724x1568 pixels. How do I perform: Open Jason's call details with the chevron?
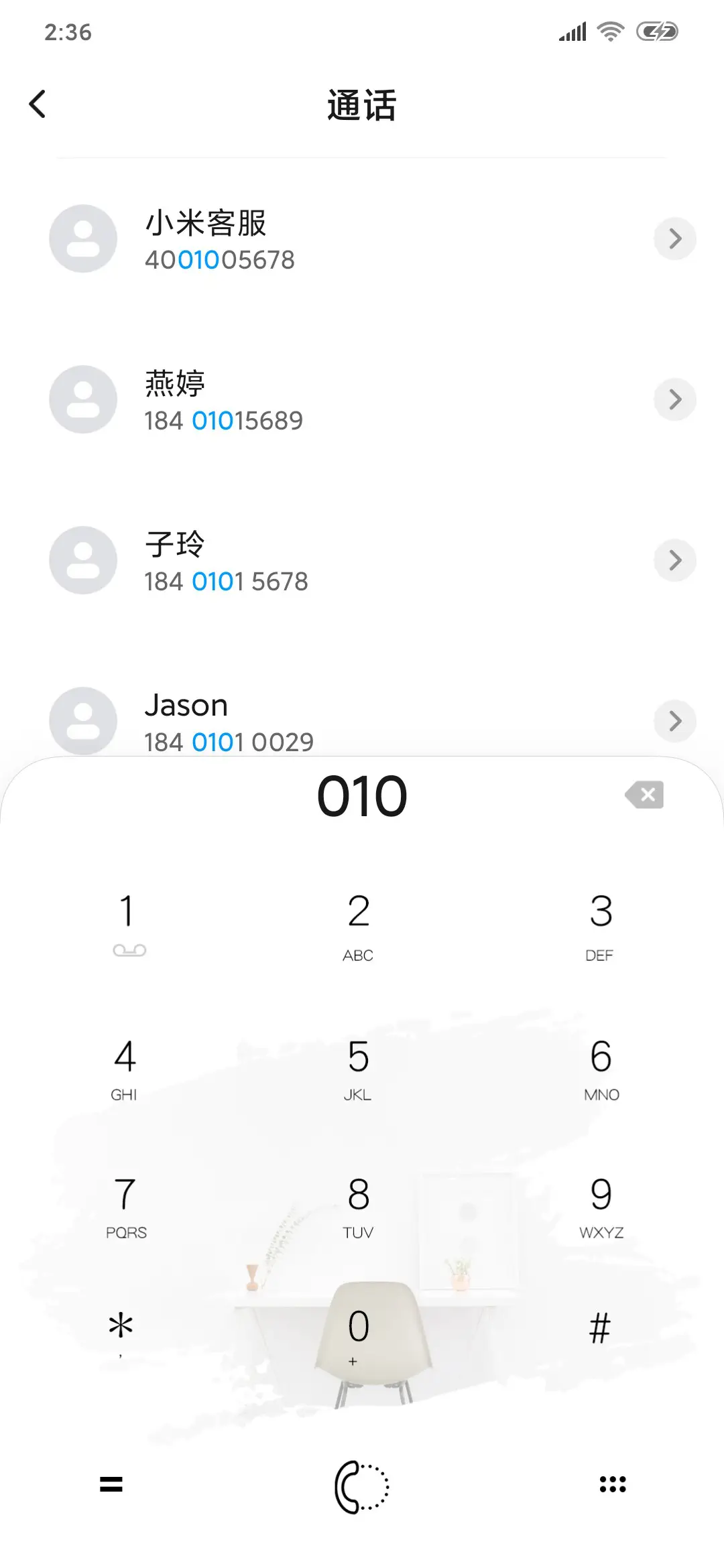[674, 721]
